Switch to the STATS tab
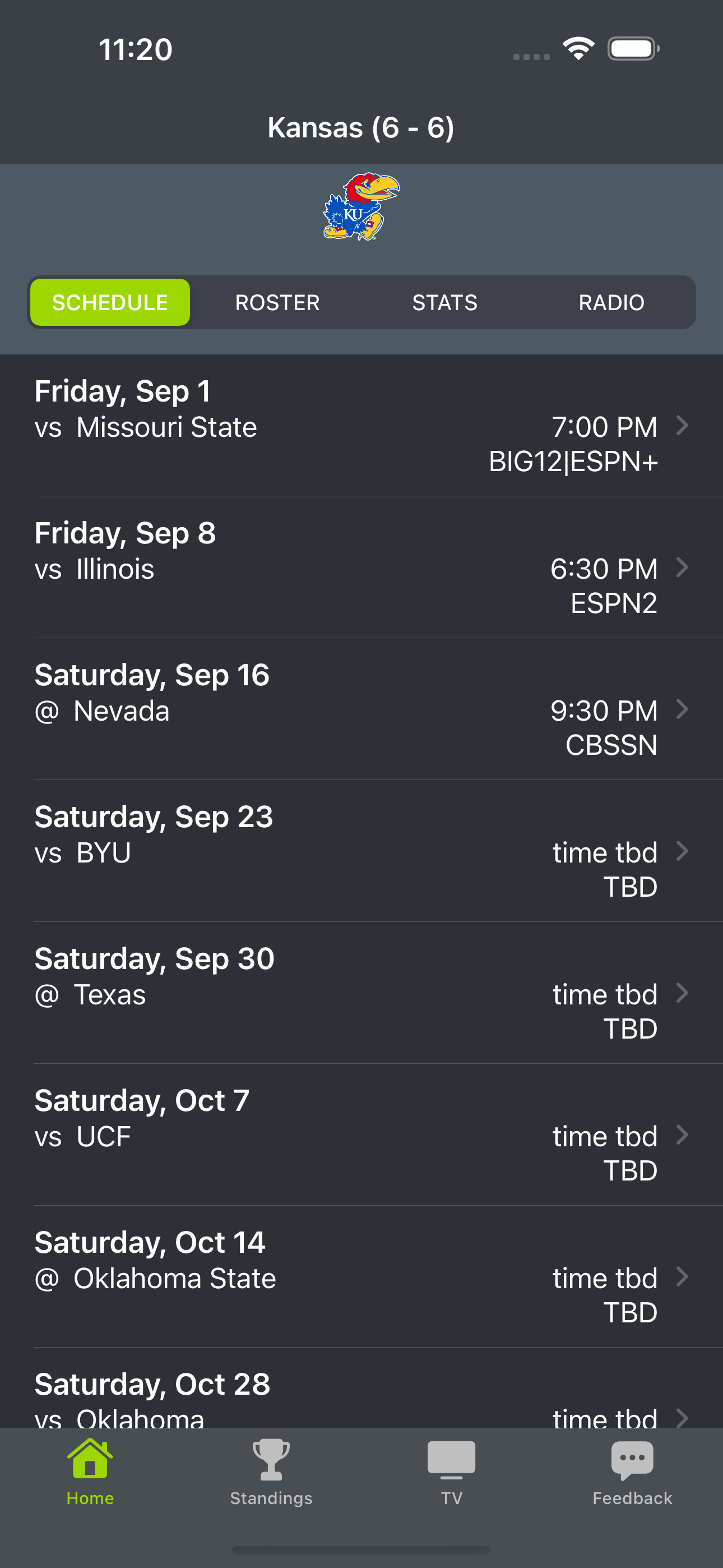 click(x=445, y=302)
